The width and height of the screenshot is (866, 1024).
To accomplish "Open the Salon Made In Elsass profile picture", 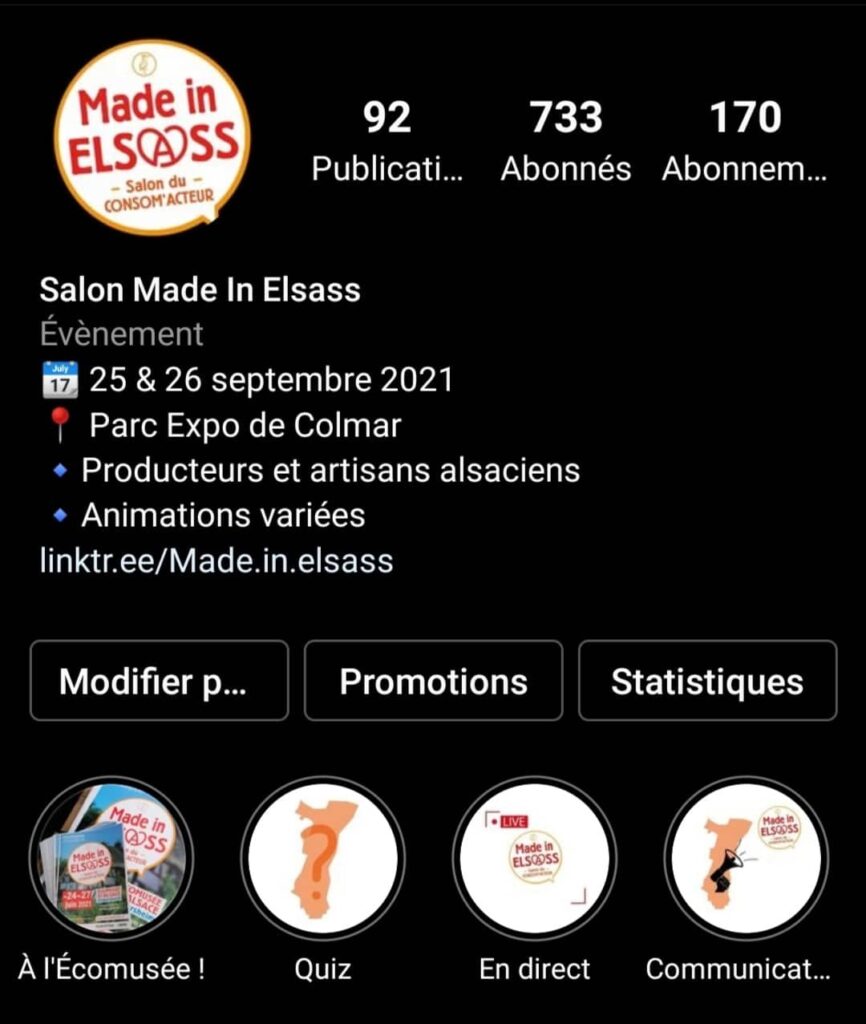I will click(152, 138).
